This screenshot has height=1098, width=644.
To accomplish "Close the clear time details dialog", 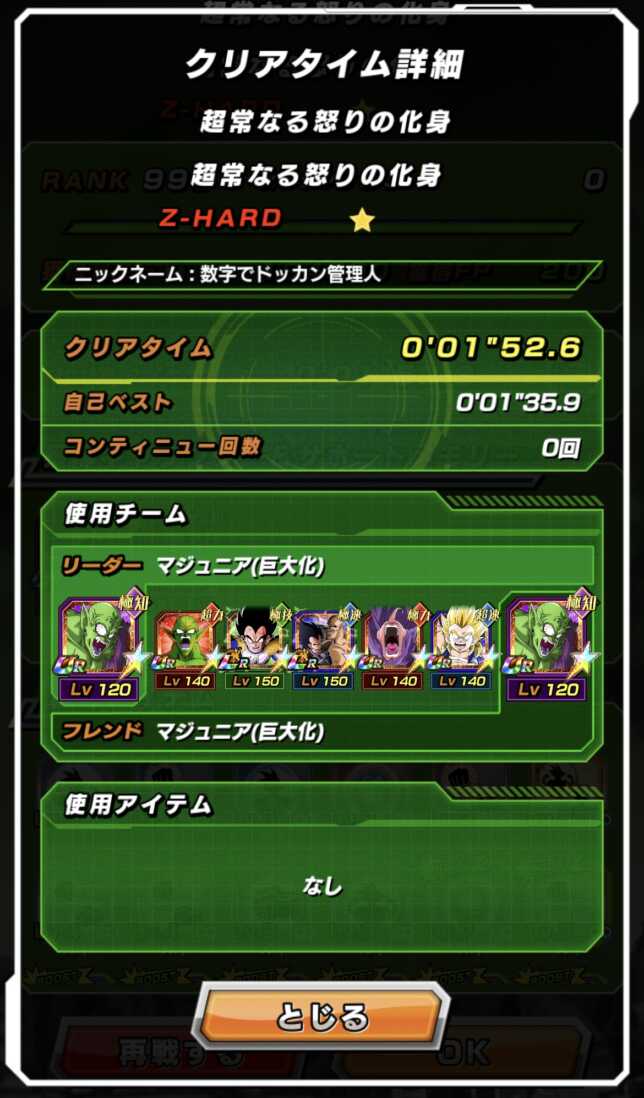I will (321, 1015).
